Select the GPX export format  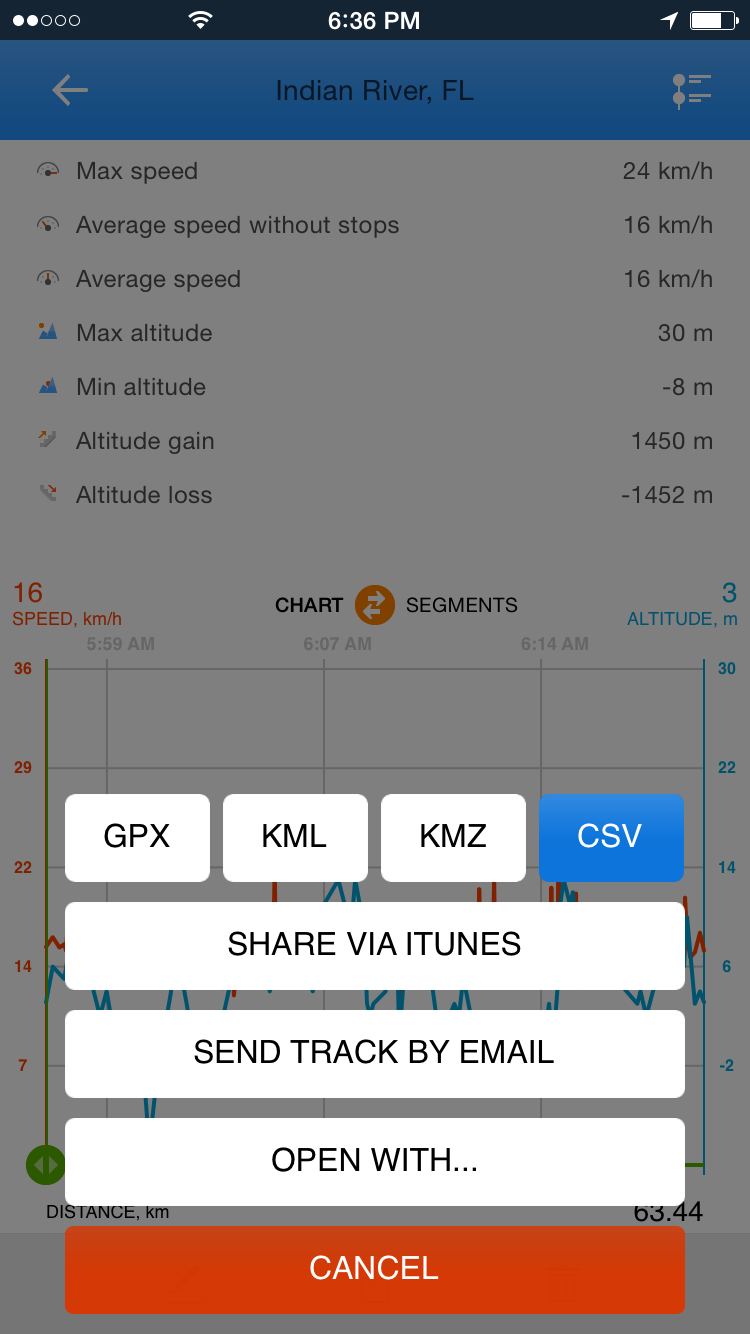tap(137, 838)
